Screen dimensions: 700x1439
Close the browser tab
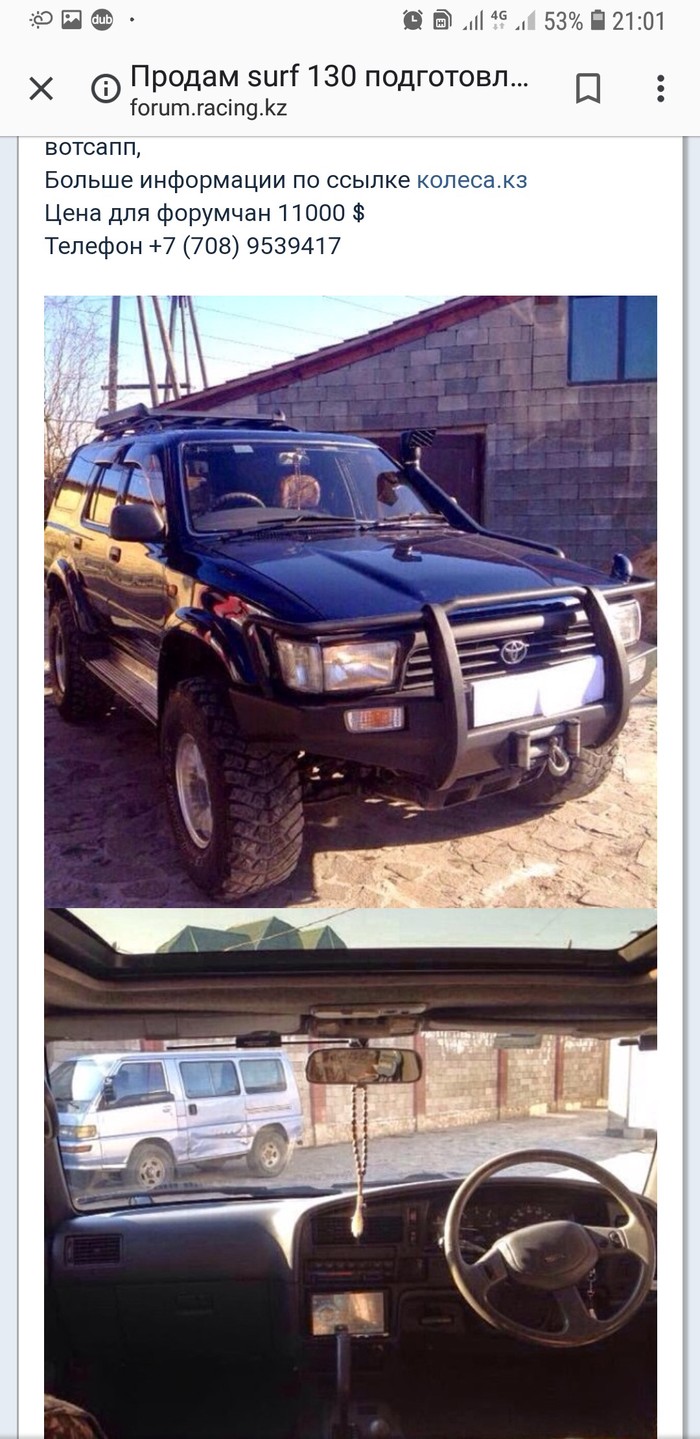(x=41, y=89)
